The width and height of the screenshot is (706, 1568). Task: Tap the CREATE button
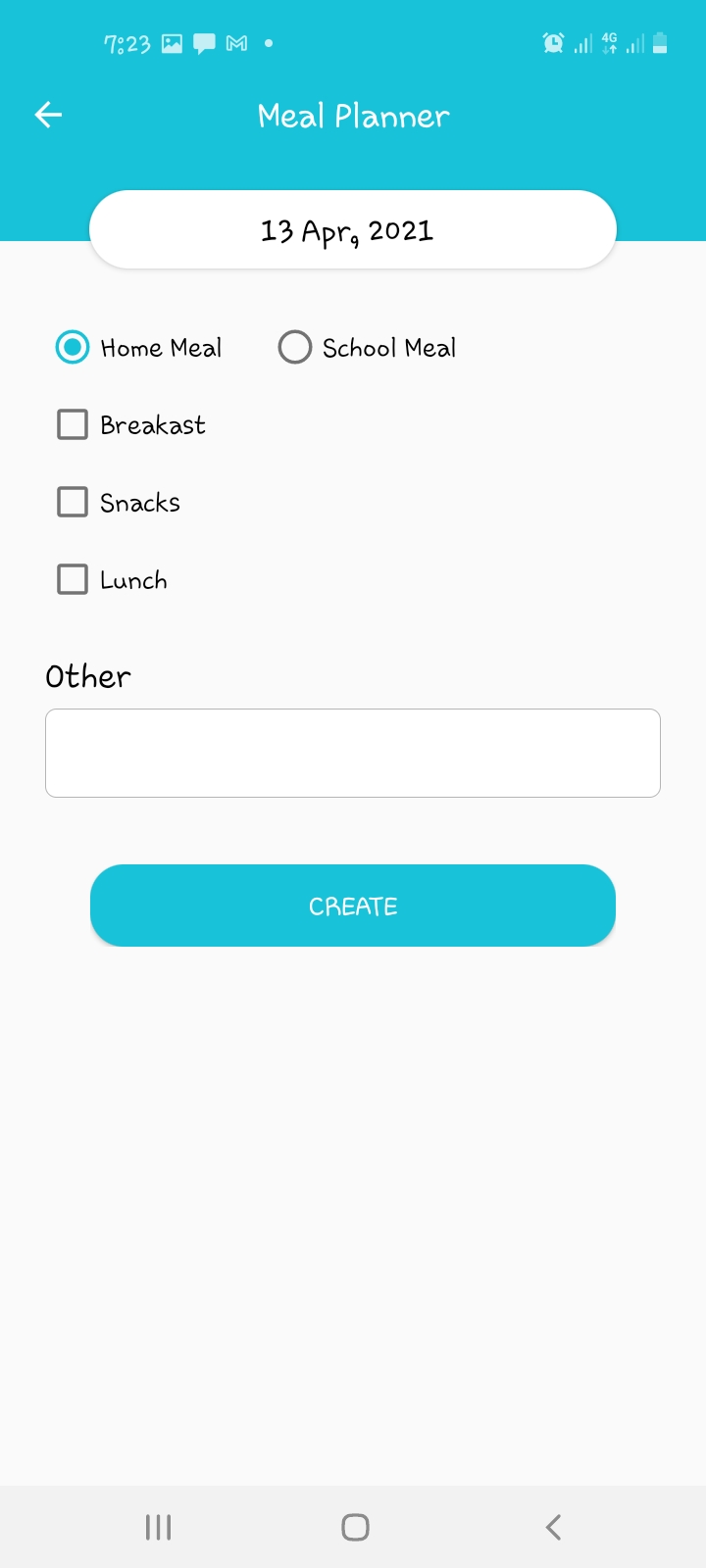click(x=353, y=906)
